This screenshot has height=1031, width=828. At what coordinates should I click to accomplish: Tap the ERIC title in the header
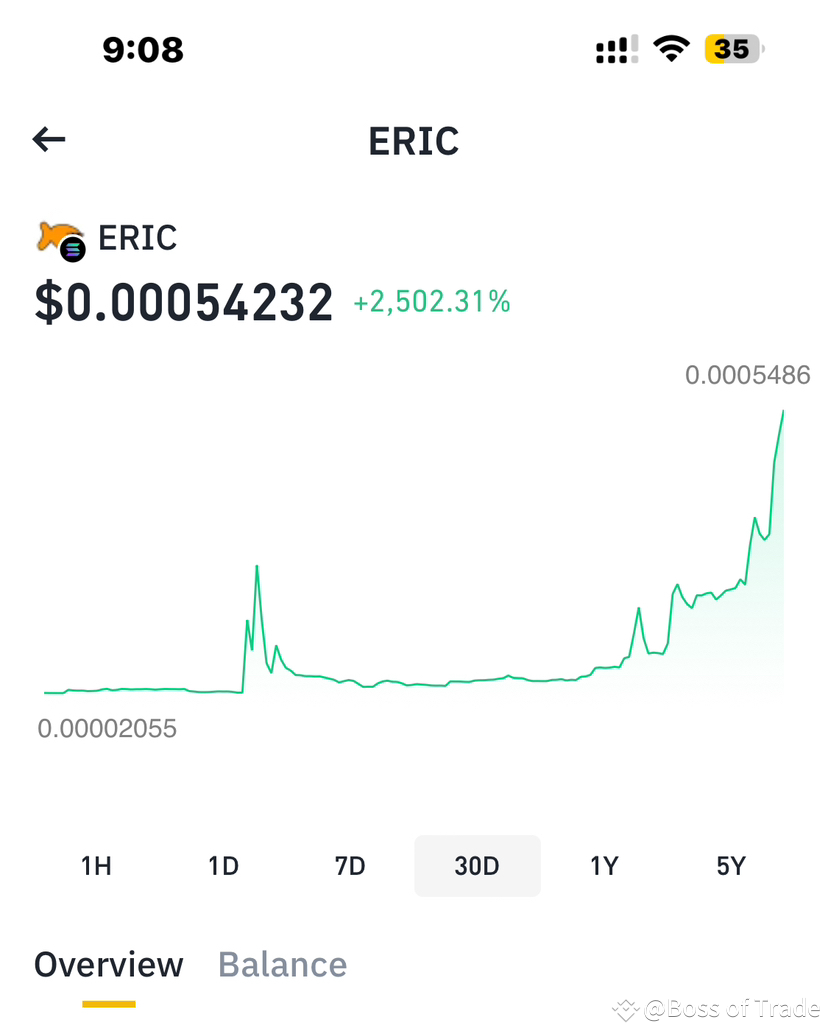point(414,141)
